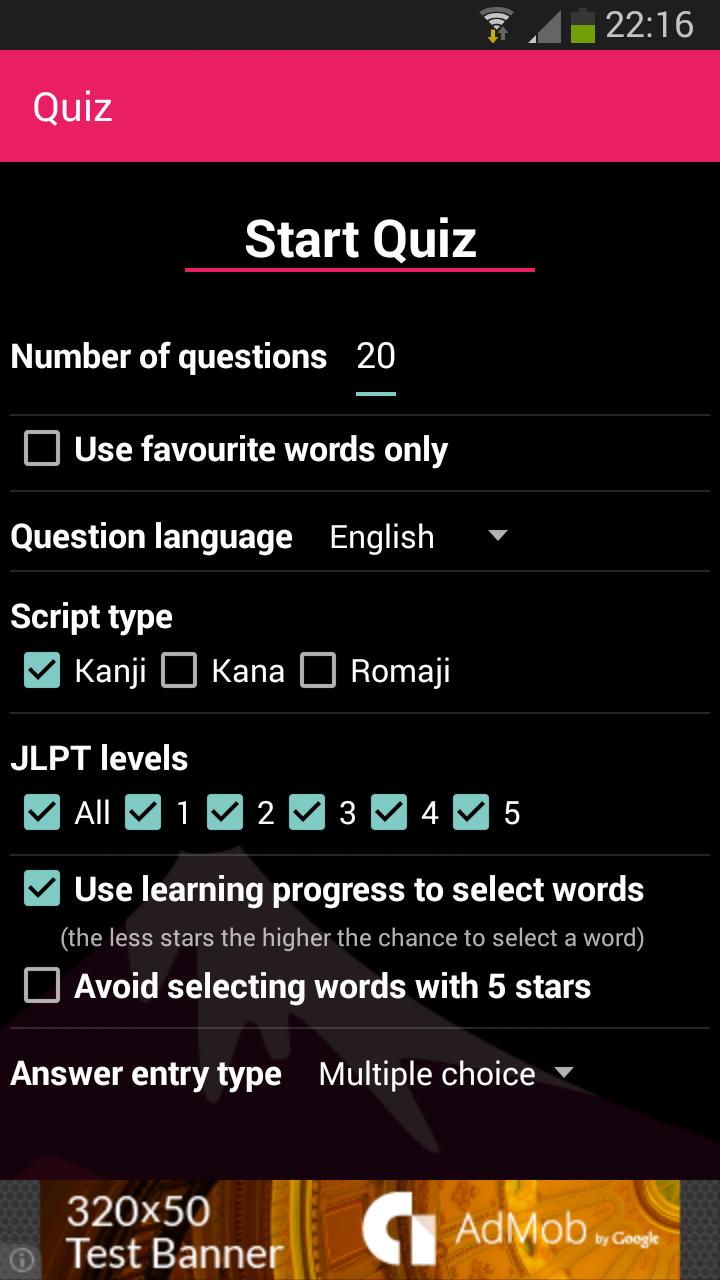This screenshot has height=1280, width=720.
Task: Edit the number of questions field
Action: (375, 357)
